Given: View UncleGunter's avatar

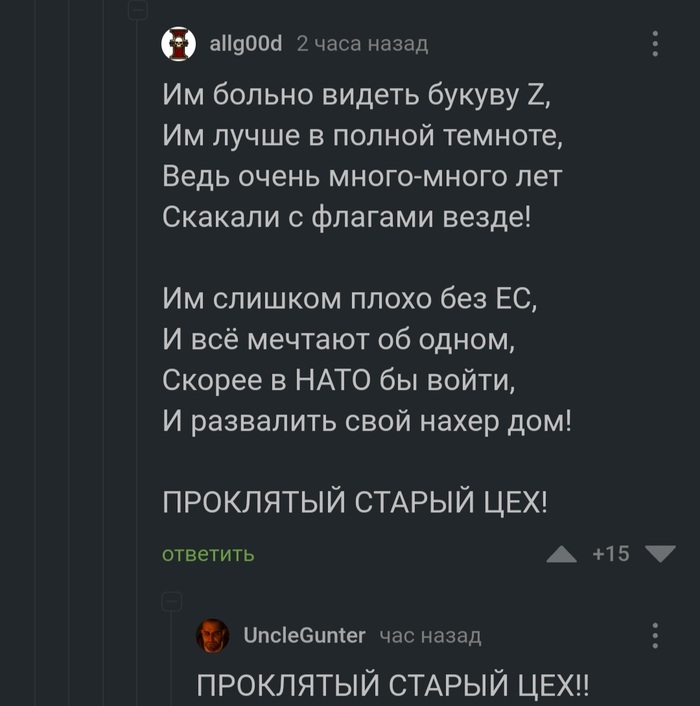Looking at the screenshot, I should (x=212, y=636).
